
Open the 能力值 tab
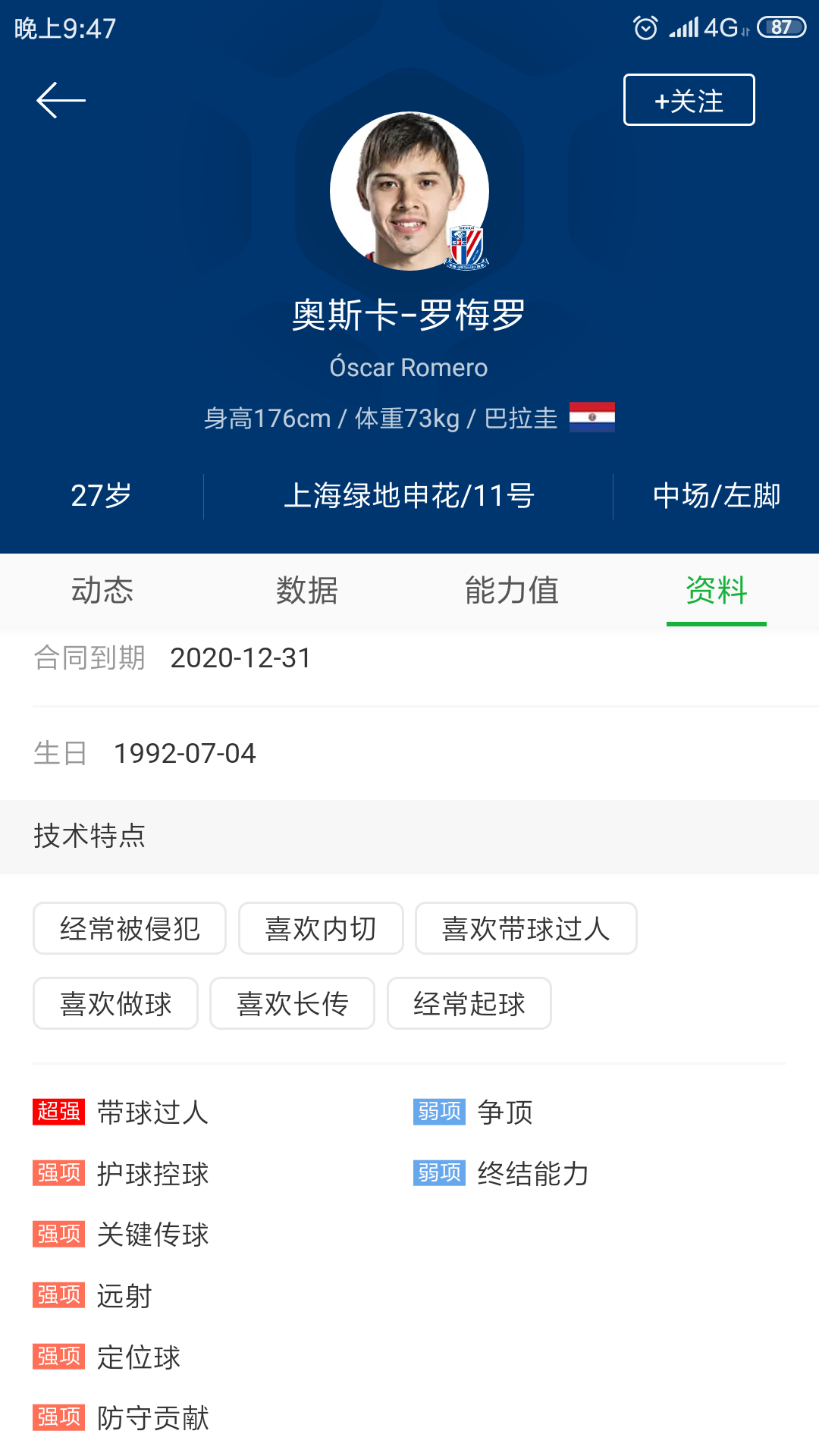click(512, 590)
